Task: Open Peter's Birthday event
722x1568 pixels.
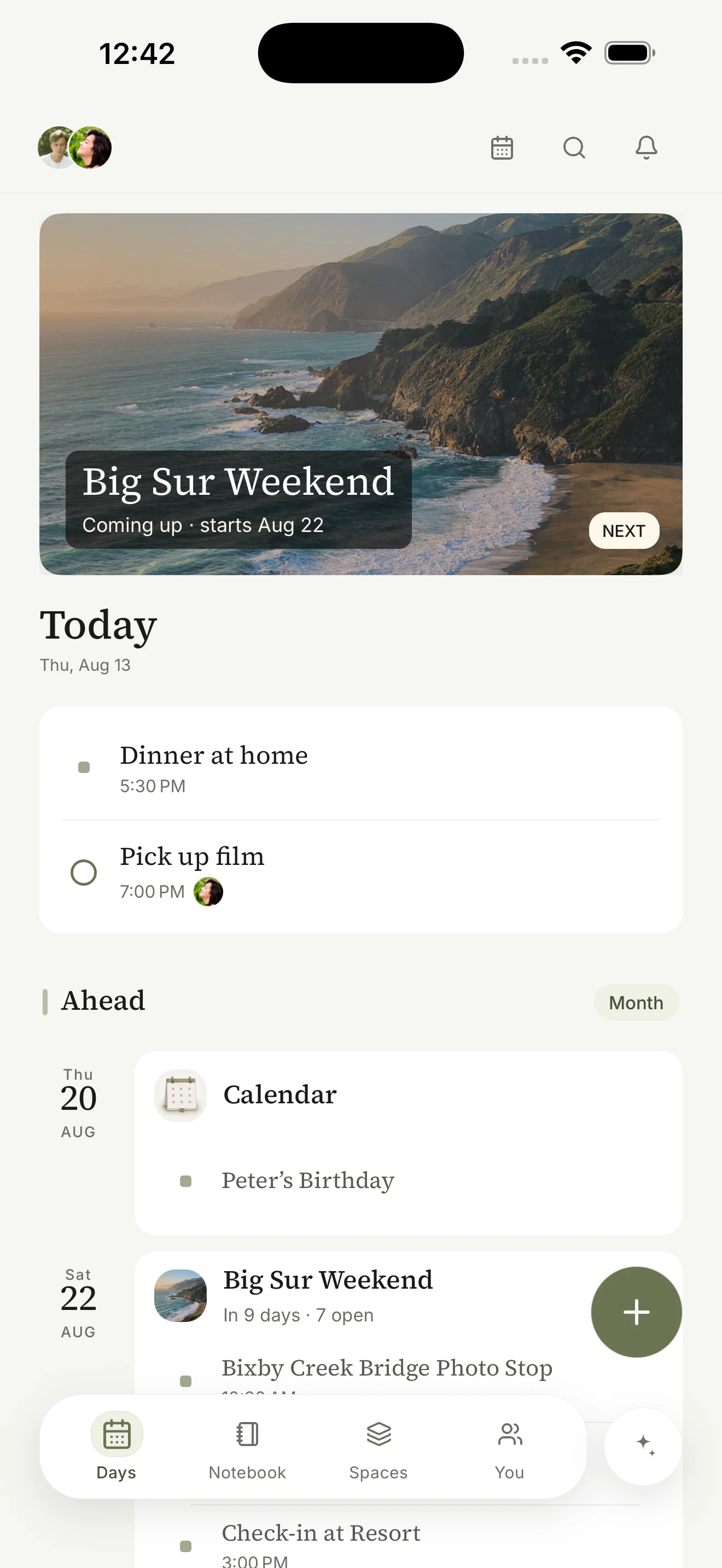Action: (x=307, y=1180)
